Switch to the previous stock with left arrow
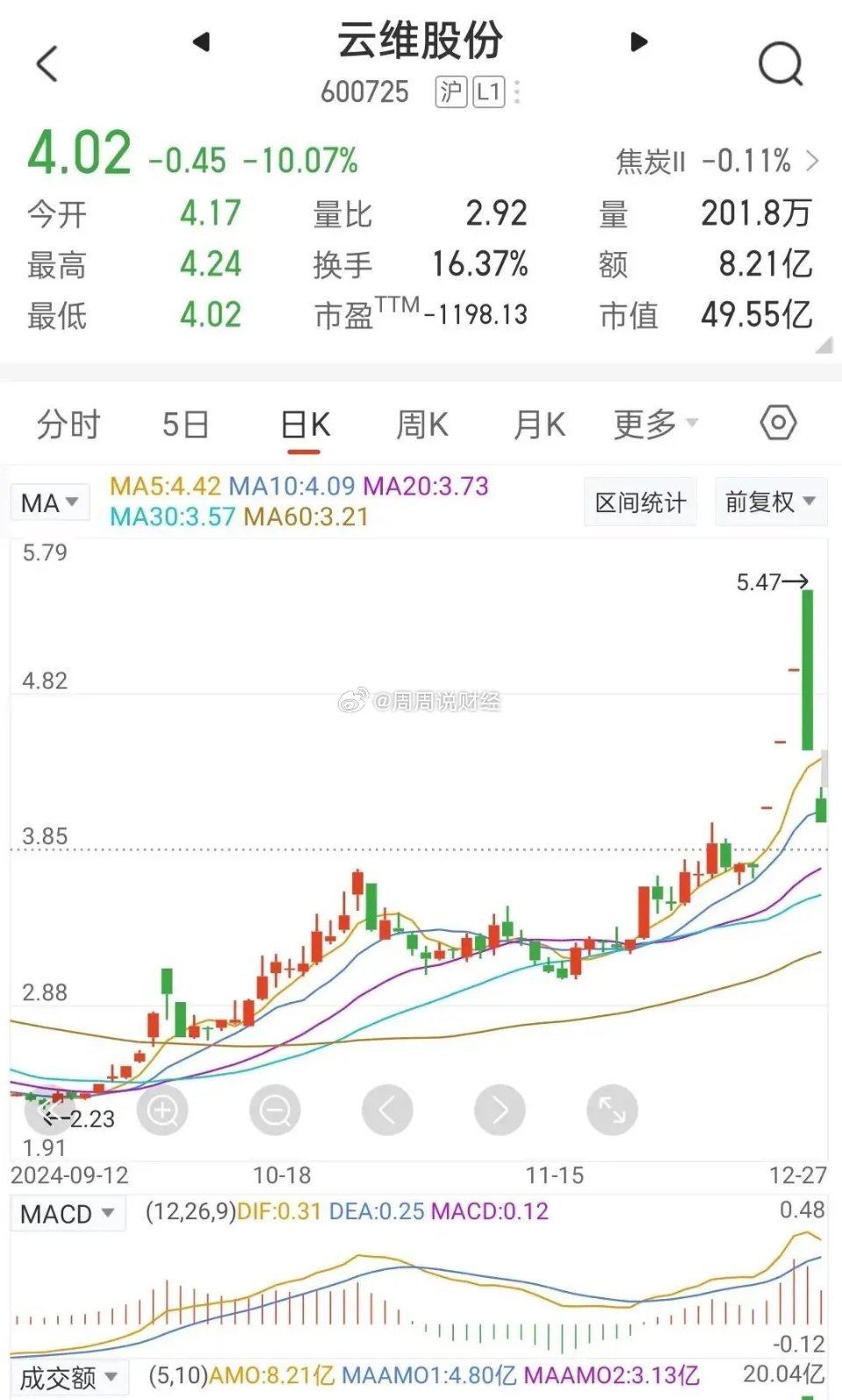The height and width of the screenshot is (1400, 842). [x=201, y=41]
